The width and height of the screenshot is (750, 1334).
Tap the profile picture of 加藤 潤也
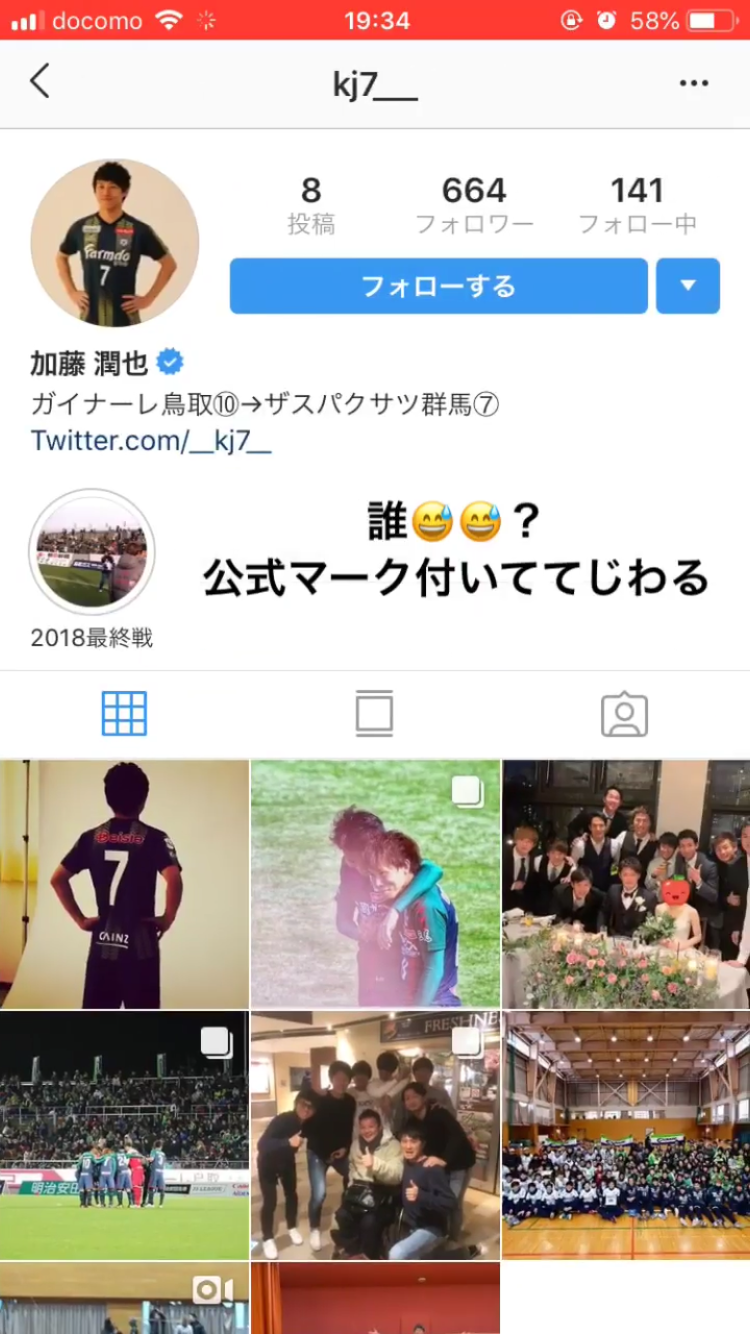click(x=114, y=243)
